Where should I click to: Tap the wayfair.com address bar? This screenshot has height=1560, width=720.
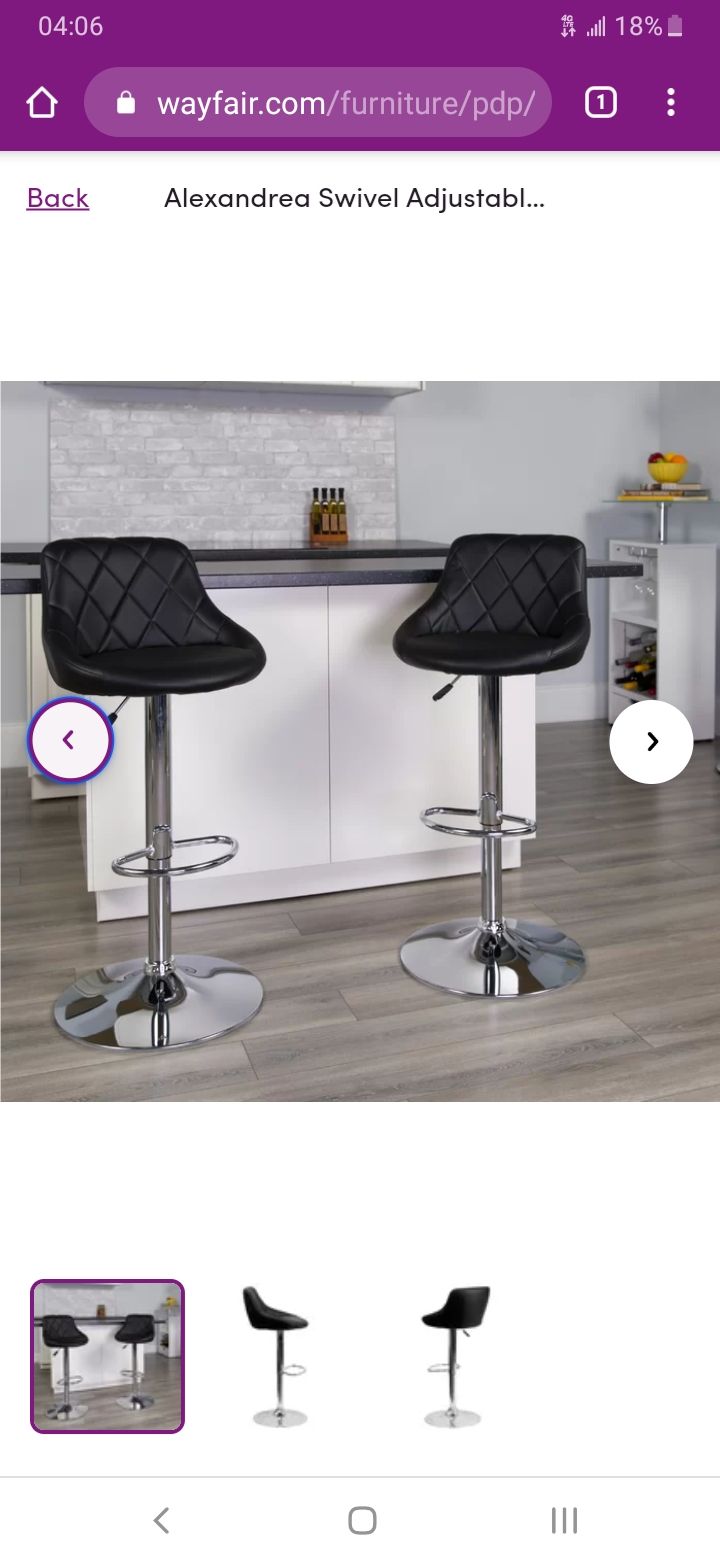[318, 102]
